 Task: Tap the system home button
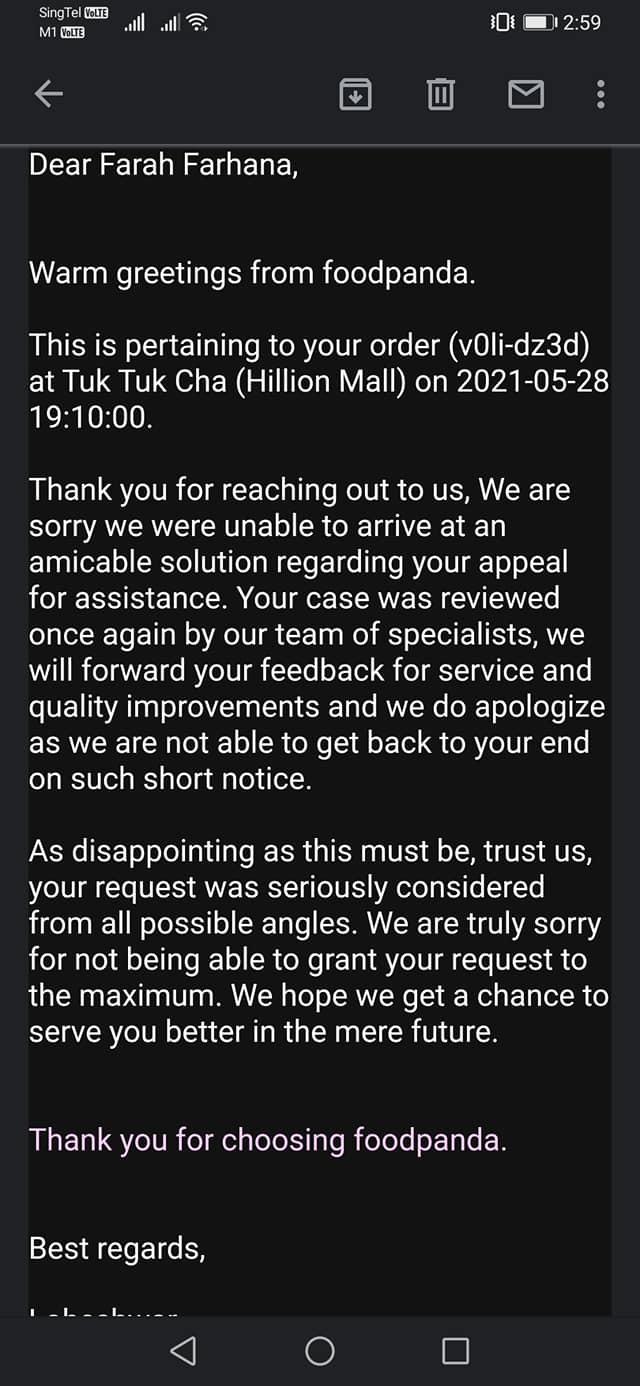click(320, 1351)
